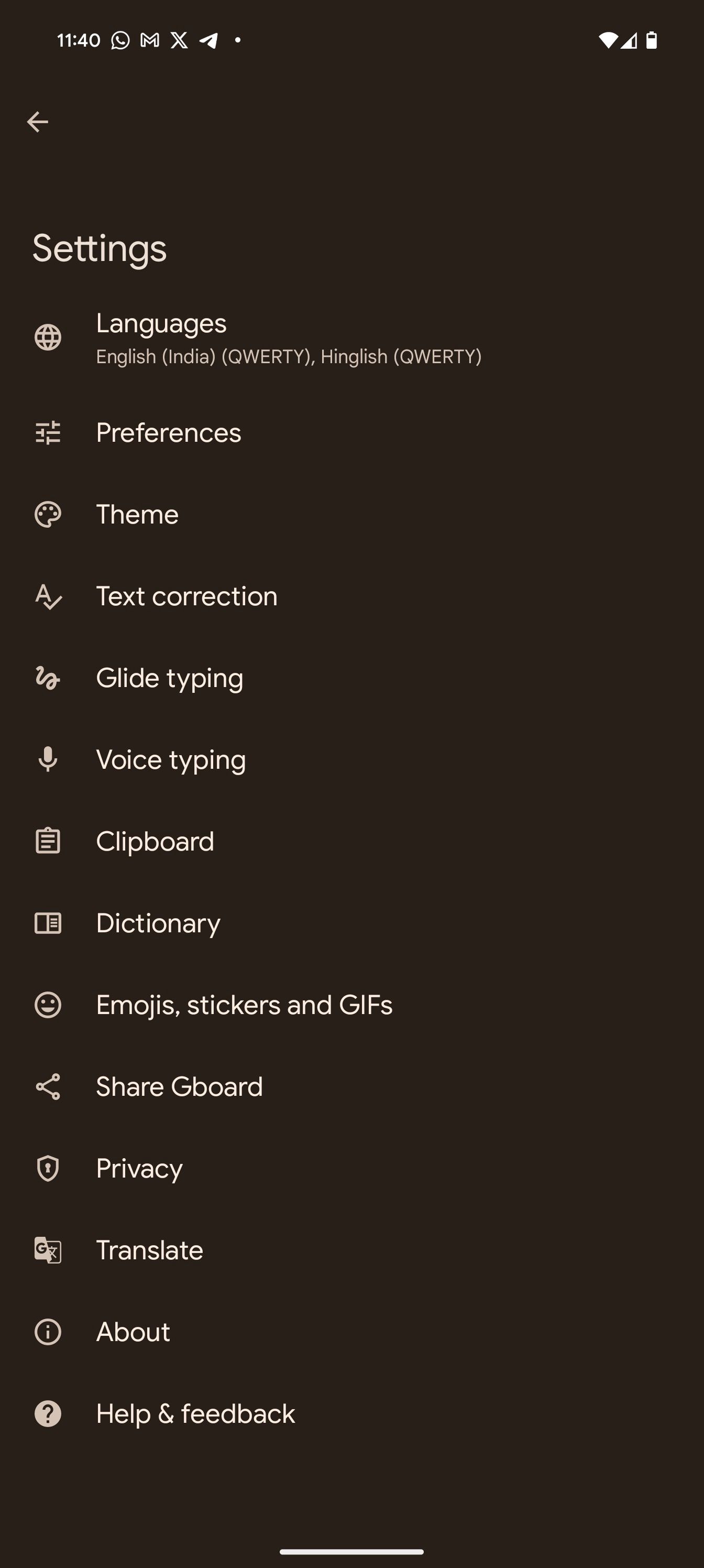Click the spell-check icon beside Text correction
Viewport: 704px width, 1568px height.
[49, 596]
